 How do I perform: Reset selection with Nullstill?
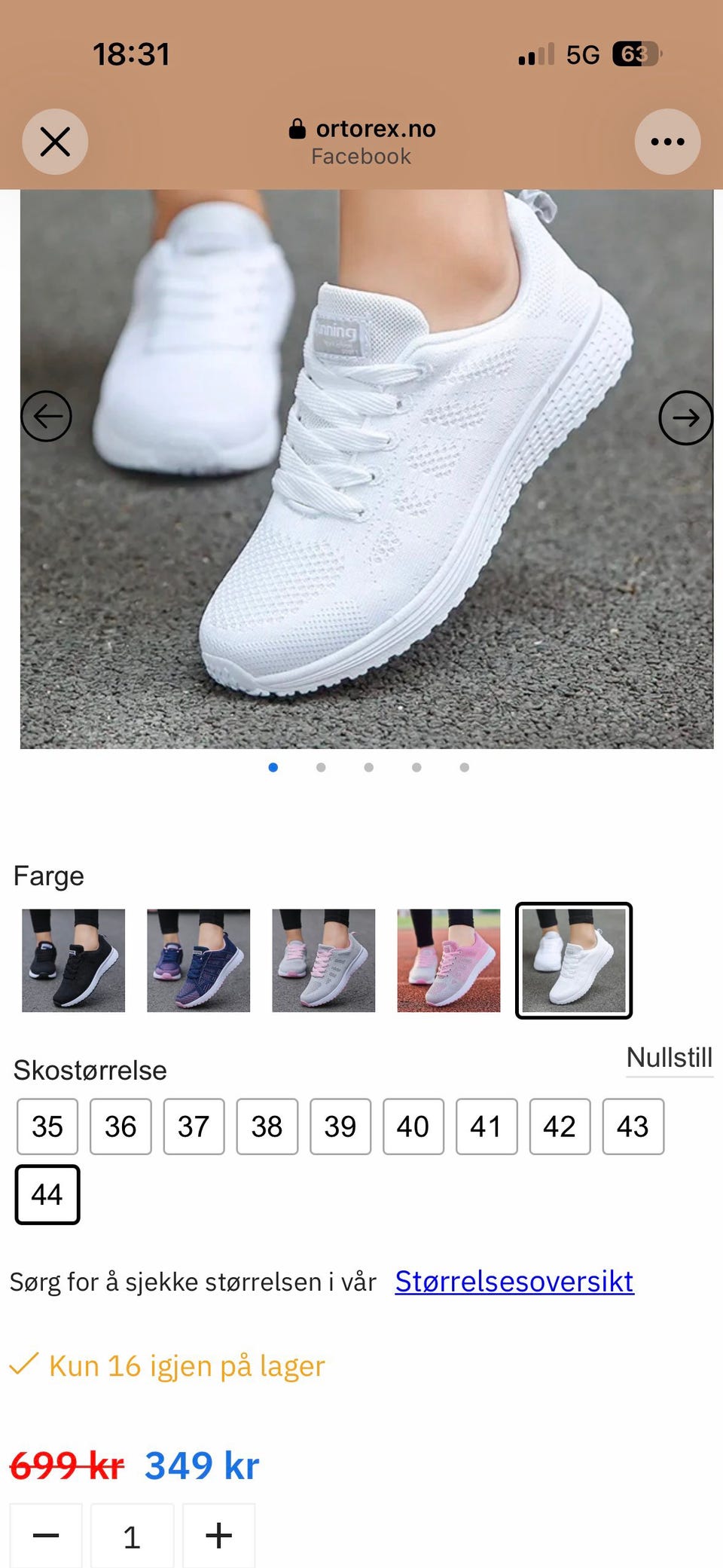pyautogui.click(x=669, y=1058)
